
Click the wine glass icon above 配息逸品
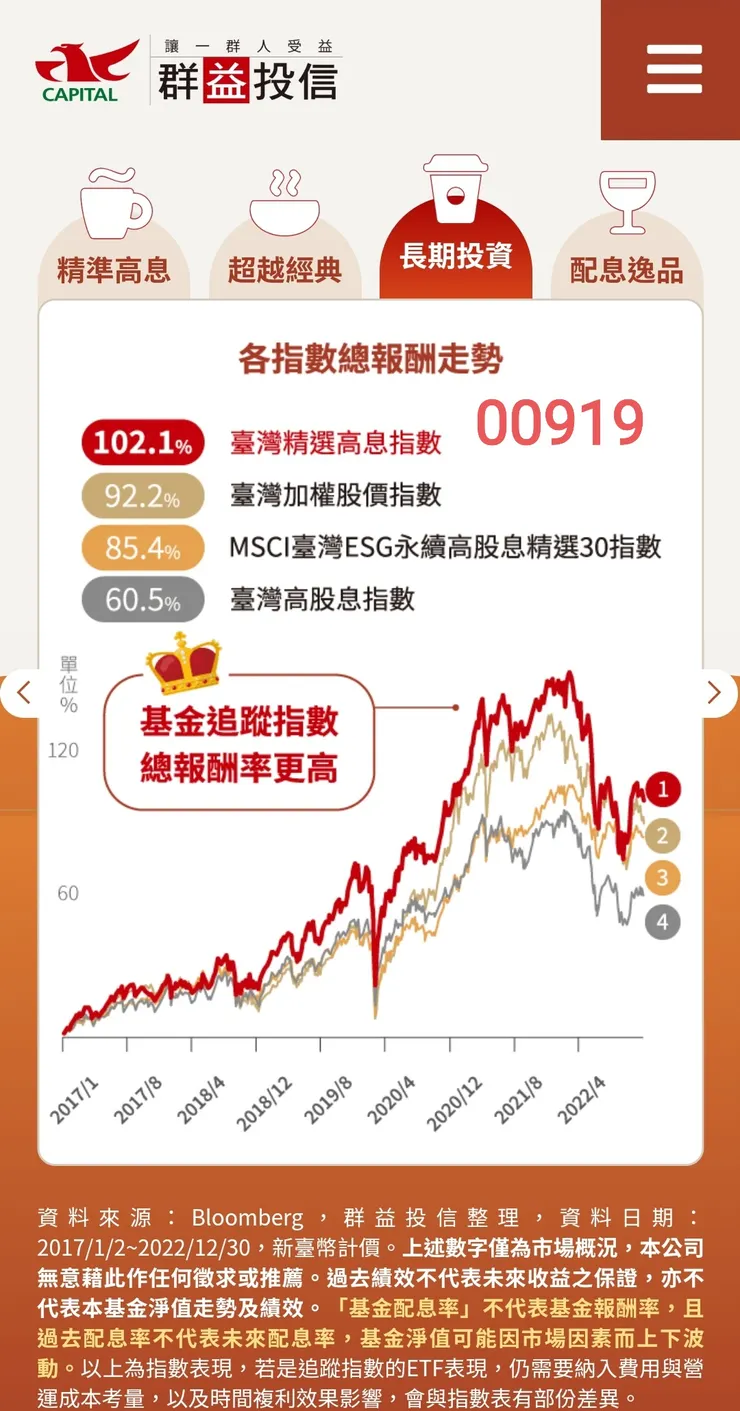click(x=627, y=200)
